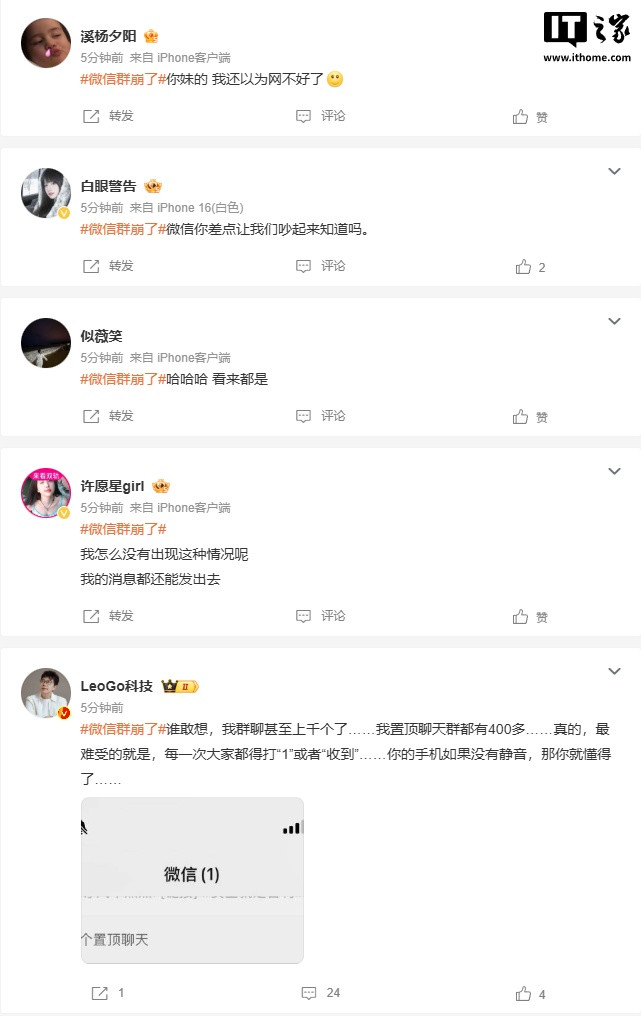Open the #微信群崩了# hashtag in 许愿星girl's post

pos(123,529)
